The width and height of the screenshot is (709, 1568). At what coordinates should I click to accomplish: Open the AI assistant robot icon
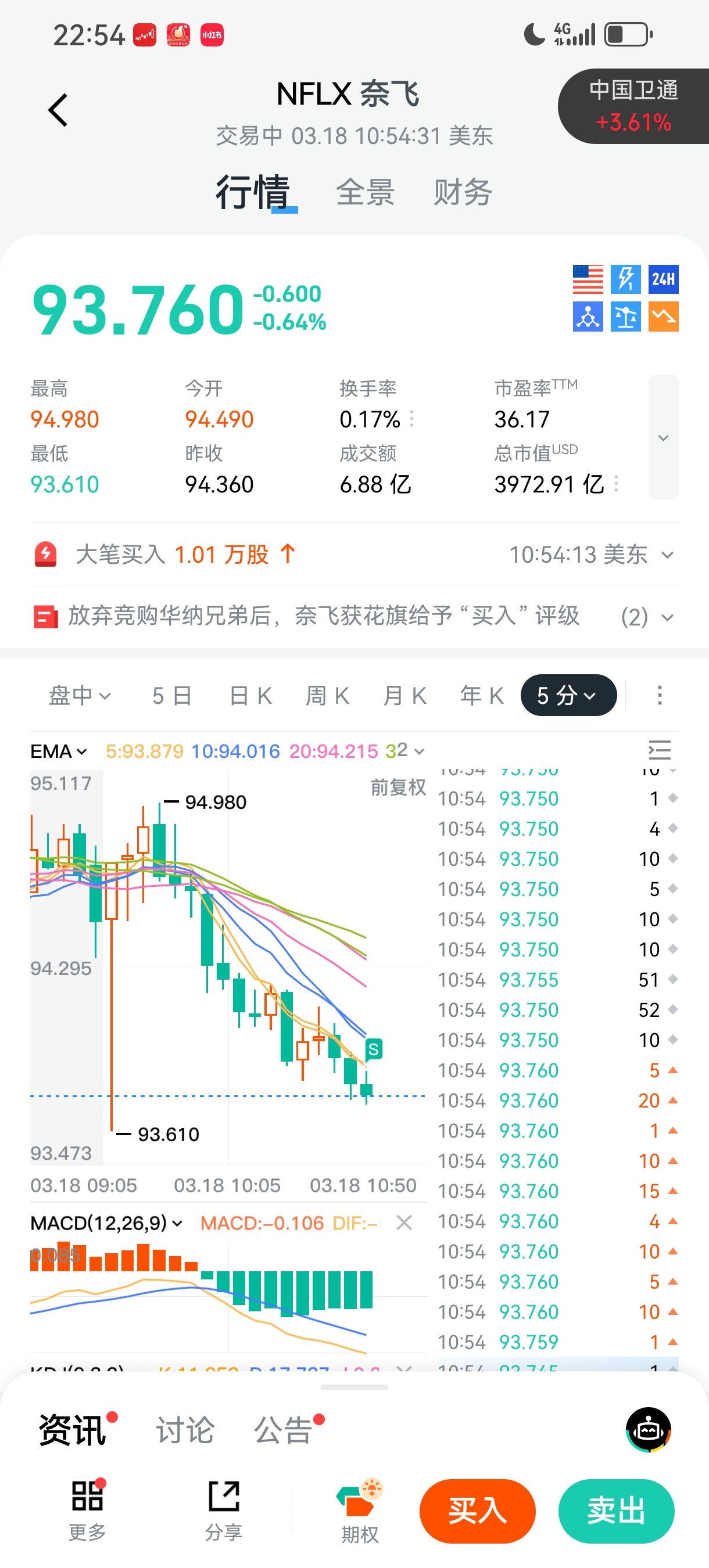[648, 1429]
